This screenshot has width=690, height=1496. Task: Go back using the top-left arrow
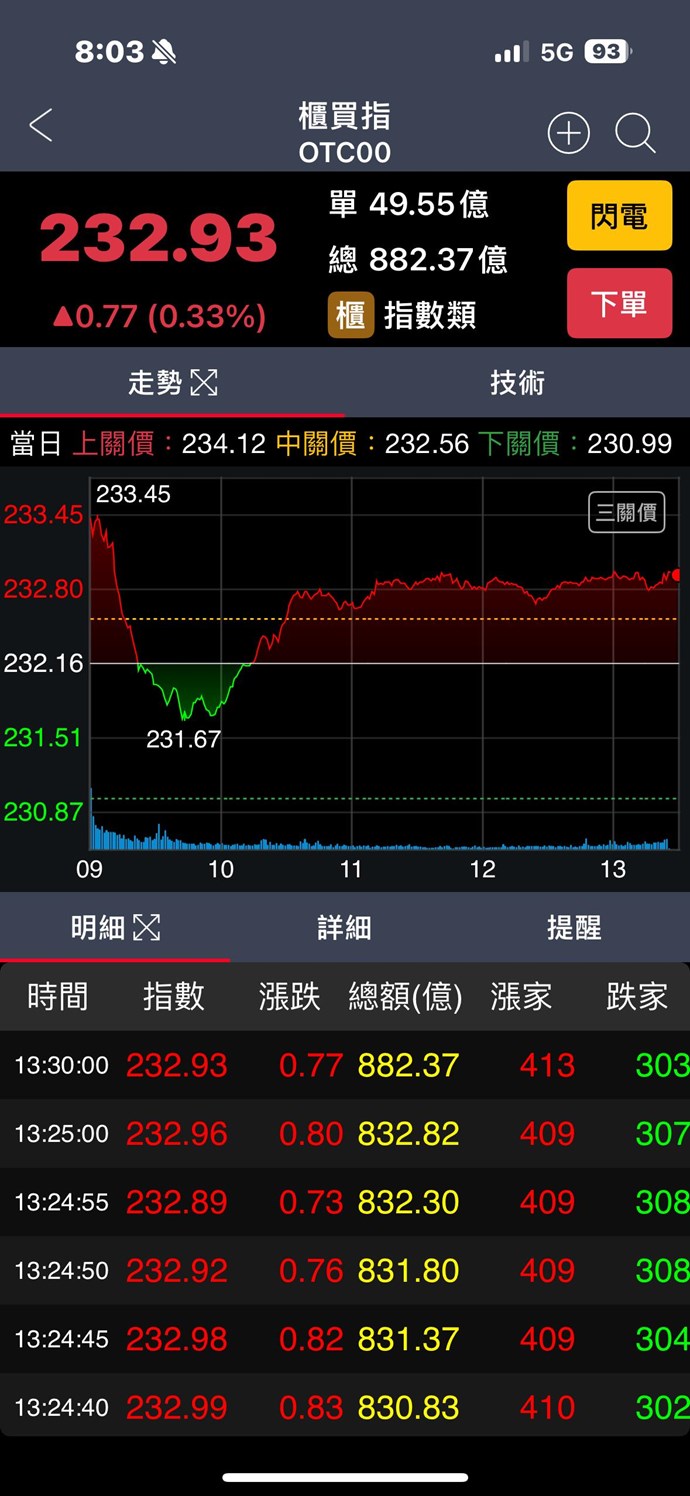(41, 126)
